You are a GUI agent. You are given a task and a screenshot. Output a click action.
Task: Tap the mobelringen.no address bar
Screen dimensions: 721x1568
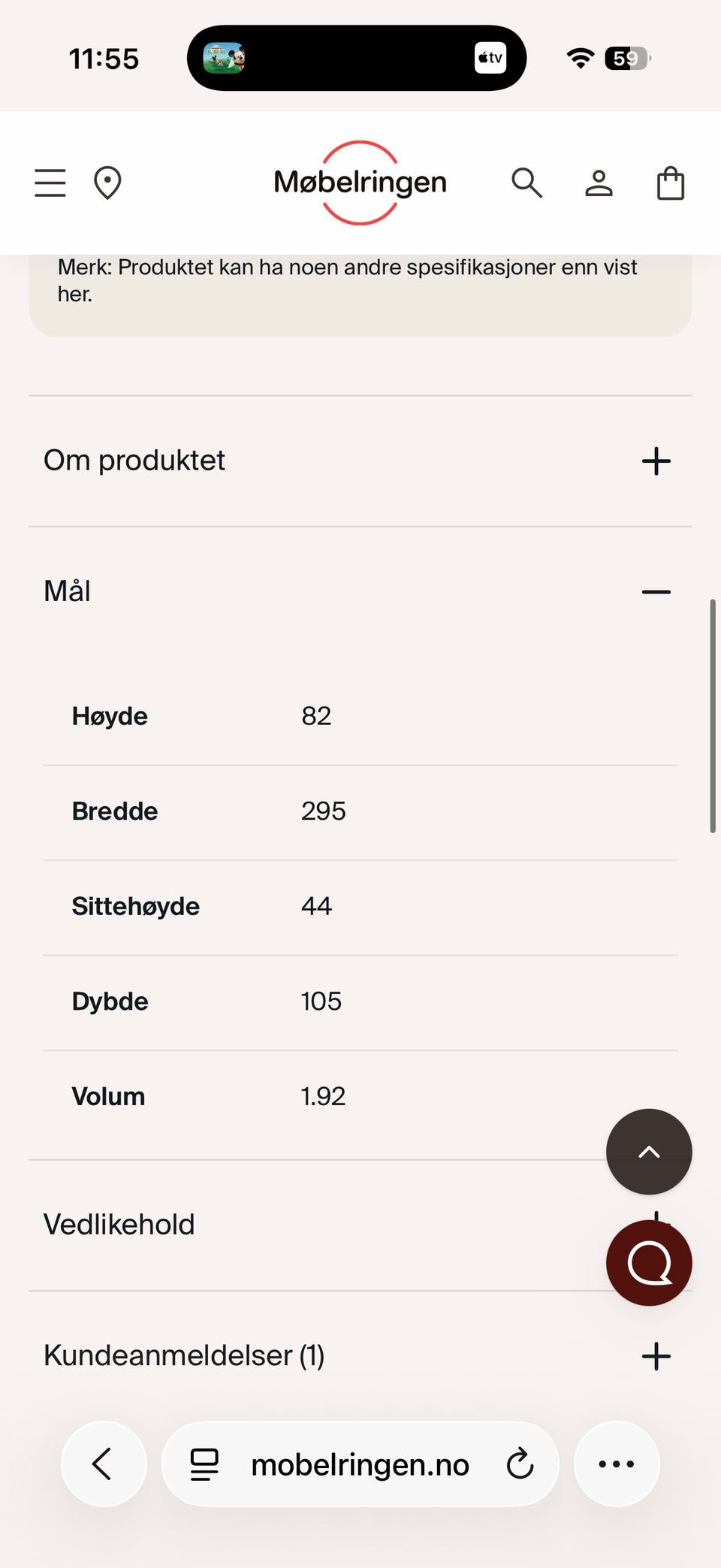pyautogui.click(x=360, y=1464)
